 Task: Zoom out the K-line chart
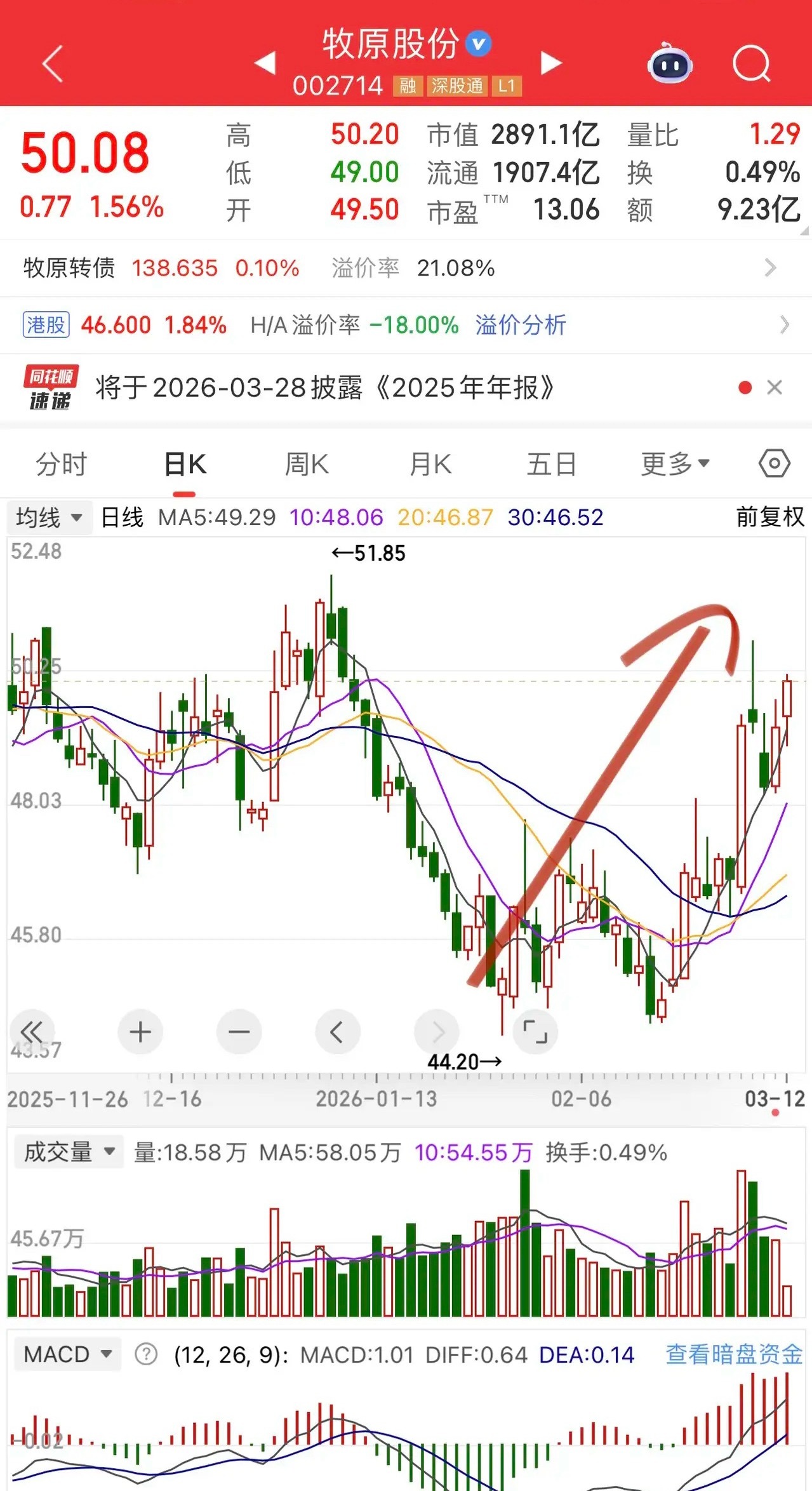pos(239,1032)
